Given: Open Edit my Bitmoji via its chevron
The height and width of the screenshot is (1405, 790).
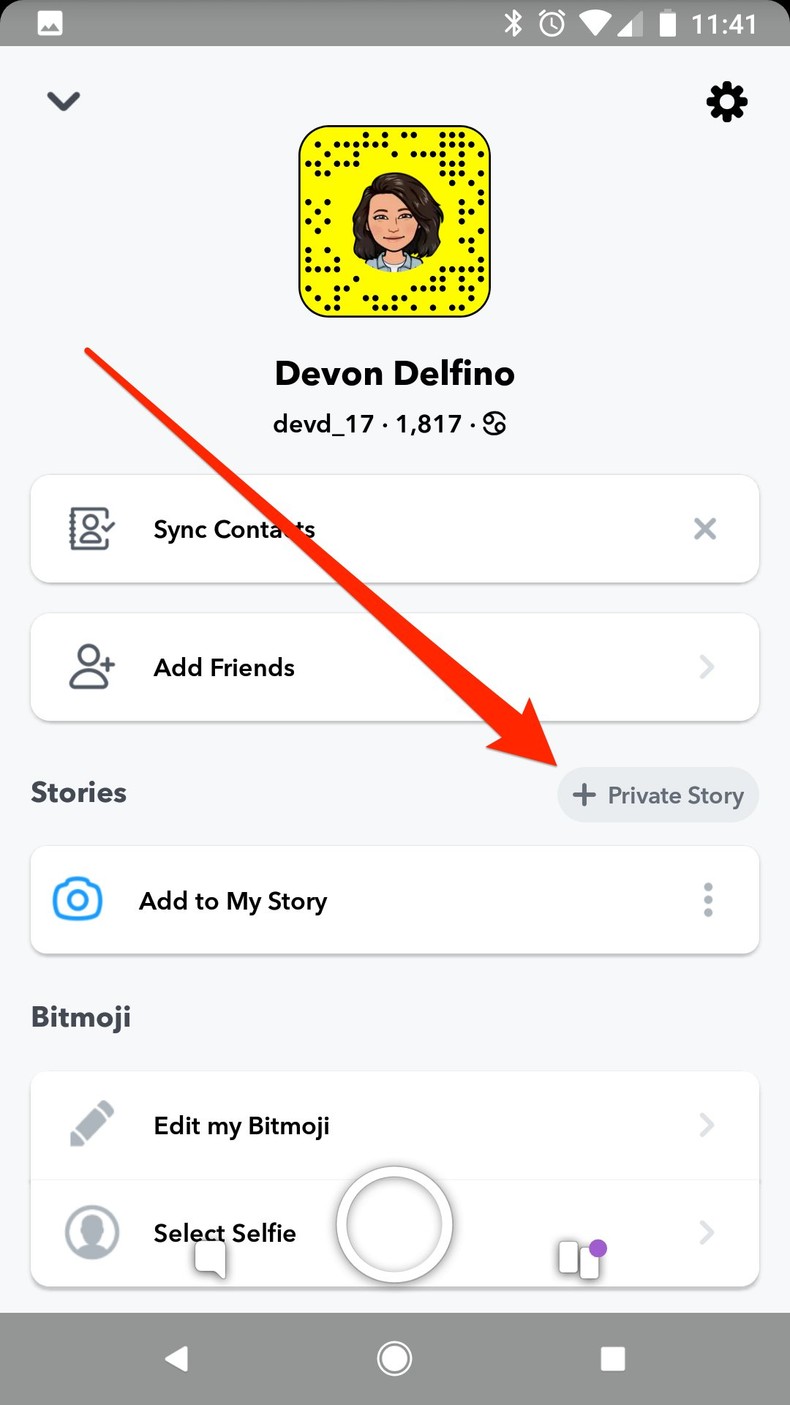Looking at the screenshot, I should pyautogui.click(x=707, y=1124).
